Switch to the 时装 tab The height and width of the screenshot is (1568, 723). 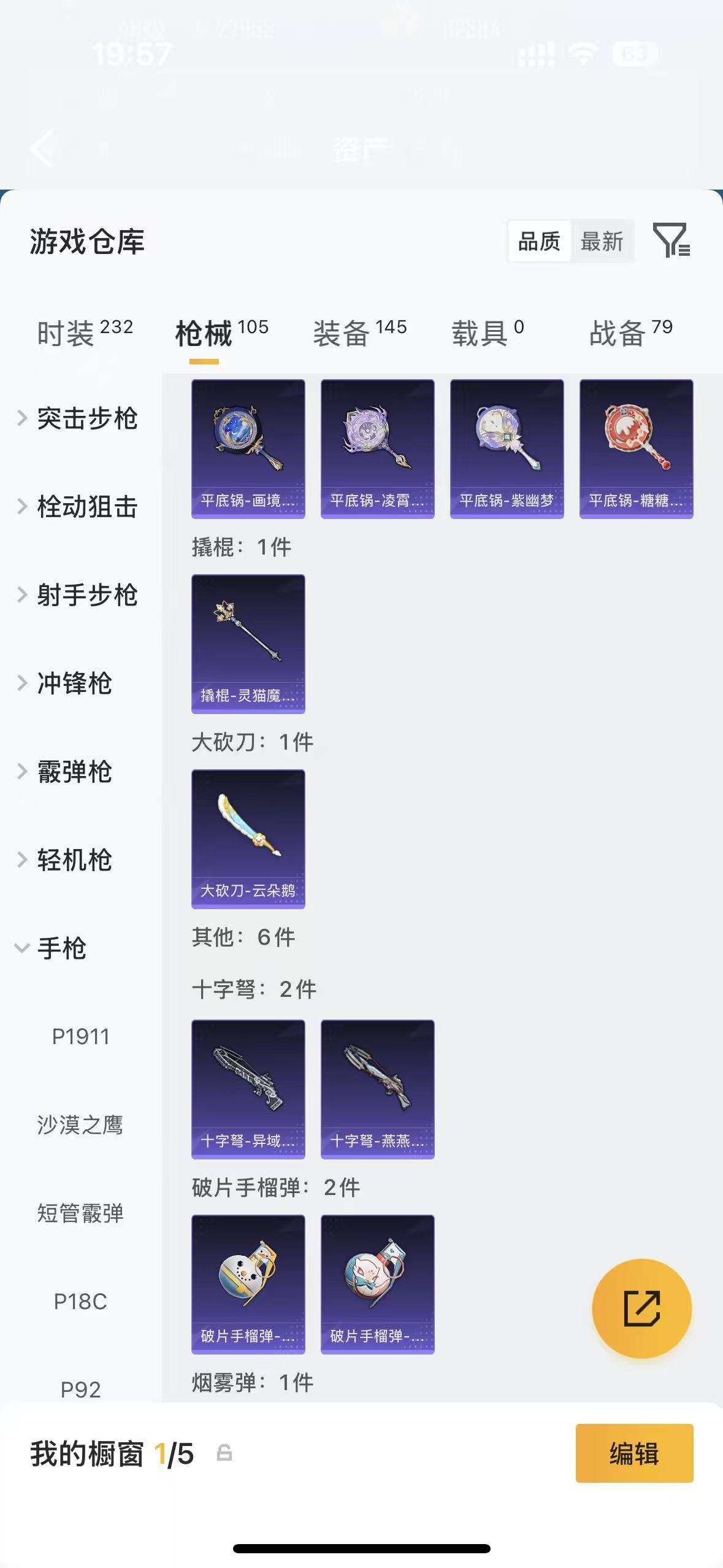(x=67, y=332)
